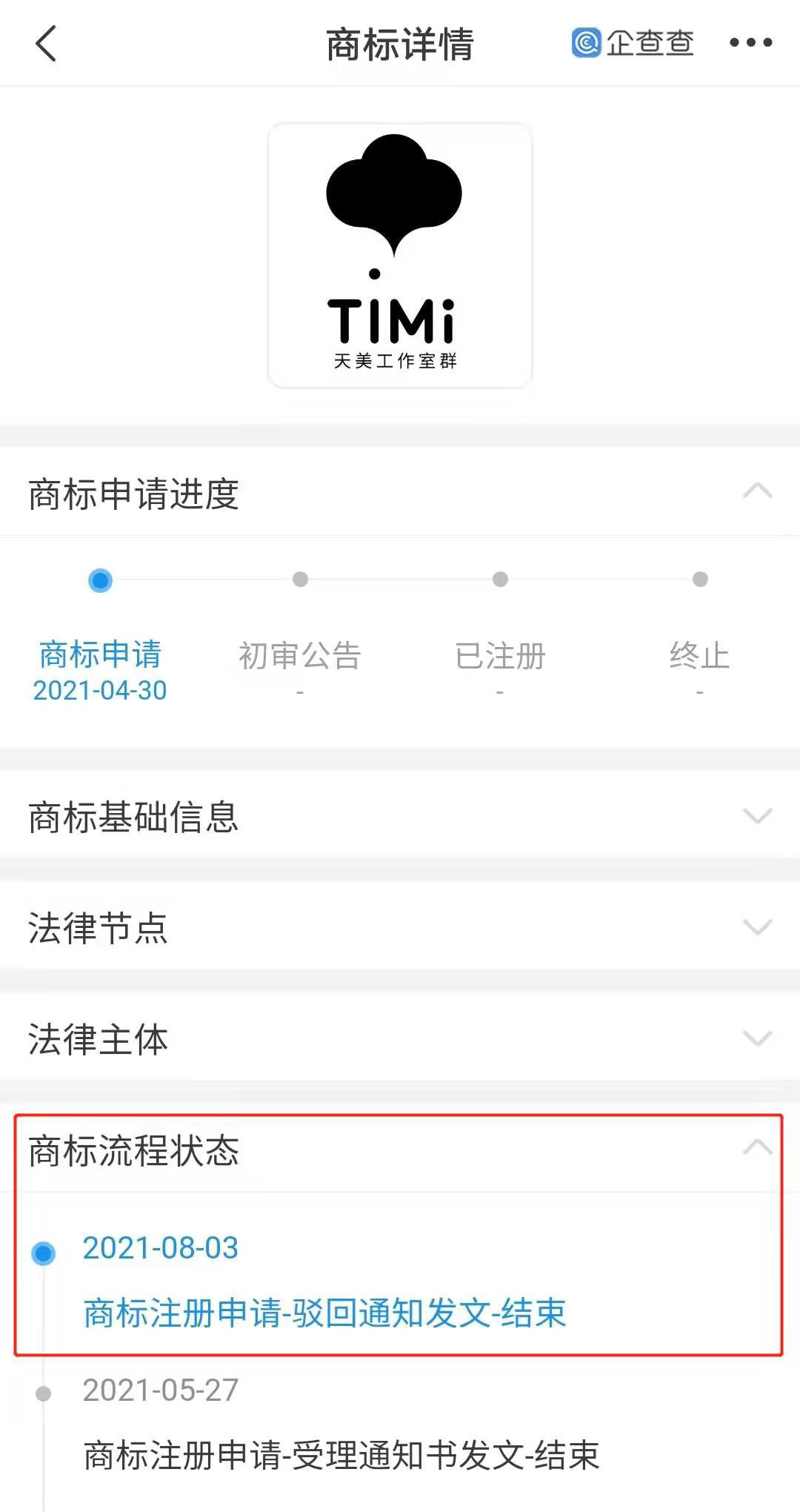
Task: Collapse the 商标申请进度 section
Action: pyautogui.click(x=757, y=491)
